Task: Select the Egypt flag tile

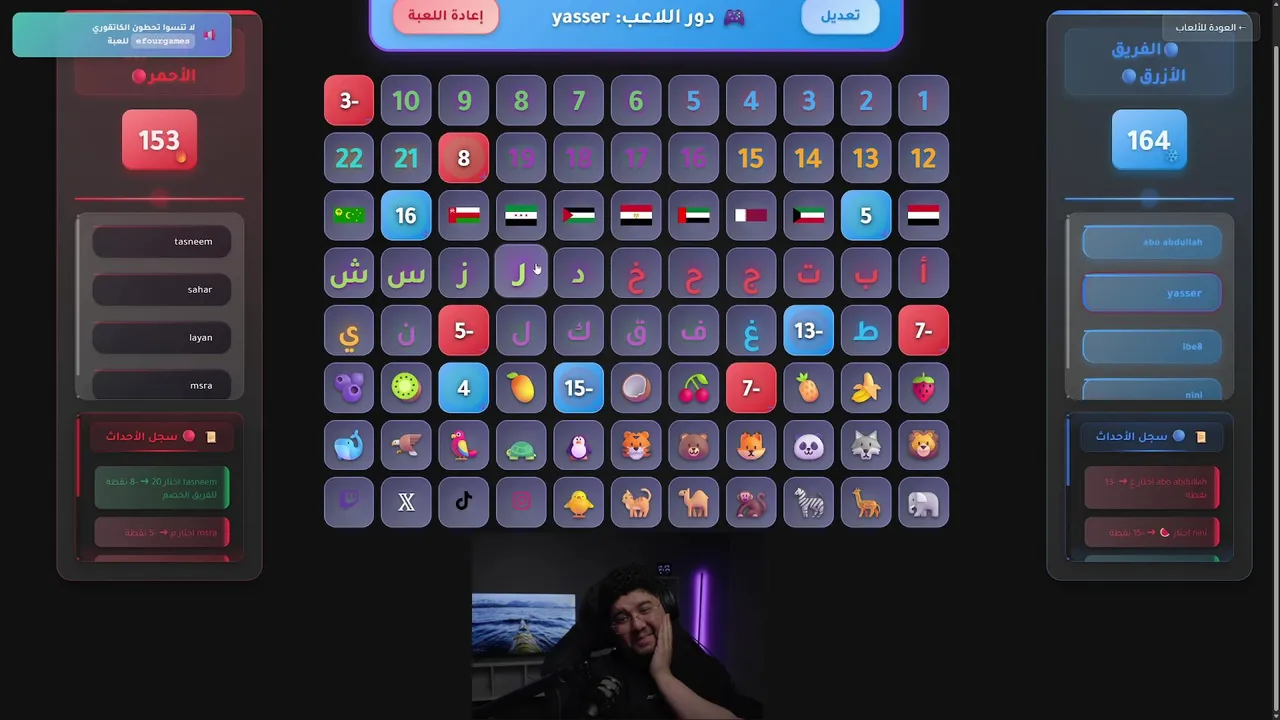Action: pyautogui.click(x=636, y=216)
